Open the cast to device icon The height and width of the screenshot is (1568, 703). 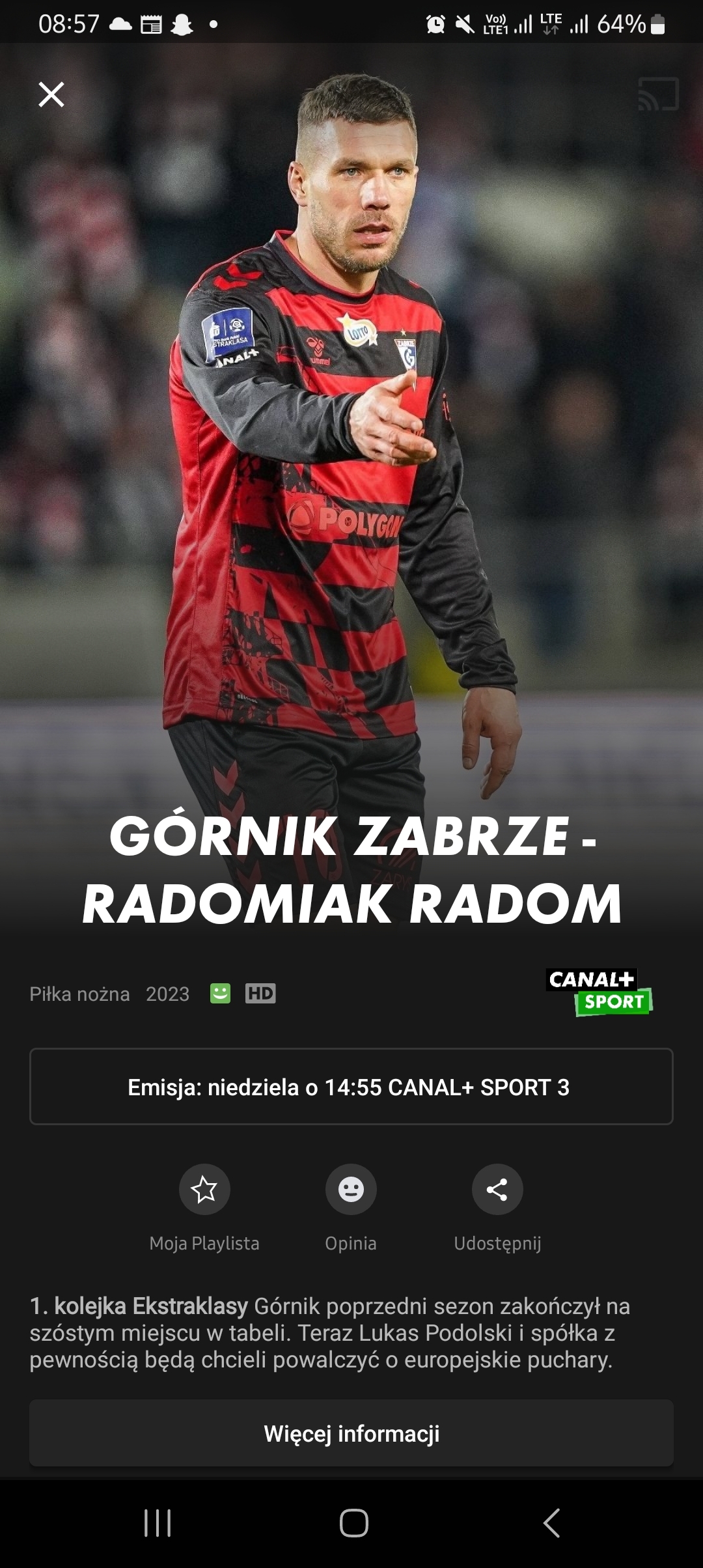(x=658, y=94)
